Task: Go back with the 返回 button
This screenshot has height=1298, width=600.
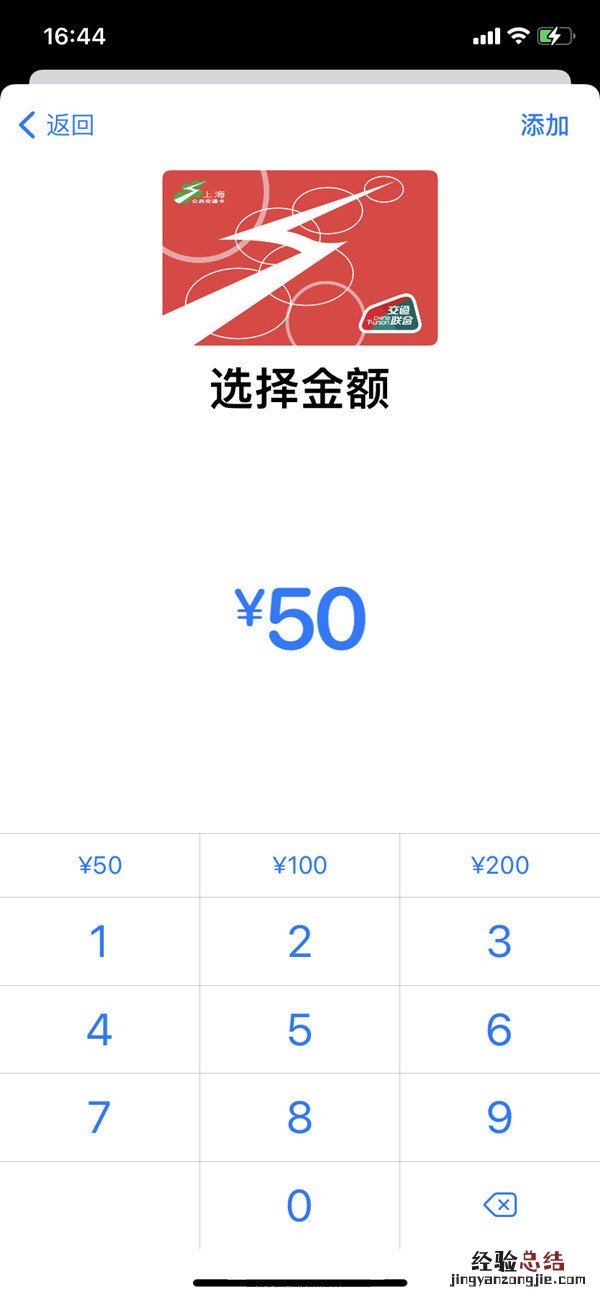Action: point(57,125)
